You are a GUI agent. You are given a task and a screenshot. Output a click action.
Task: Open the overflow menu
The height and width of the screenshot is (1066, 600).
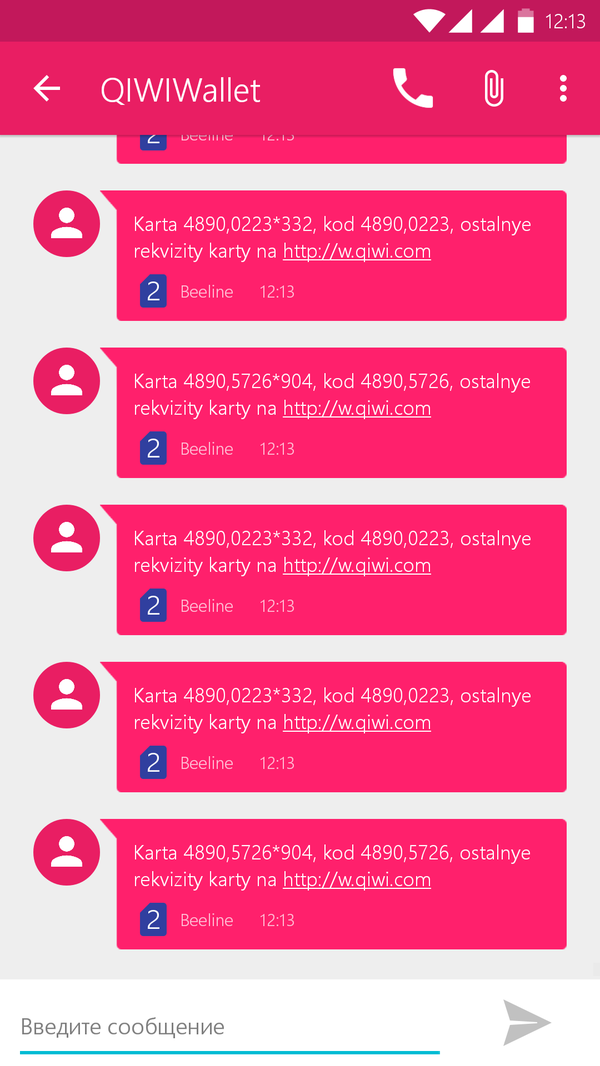click(563, 89)
